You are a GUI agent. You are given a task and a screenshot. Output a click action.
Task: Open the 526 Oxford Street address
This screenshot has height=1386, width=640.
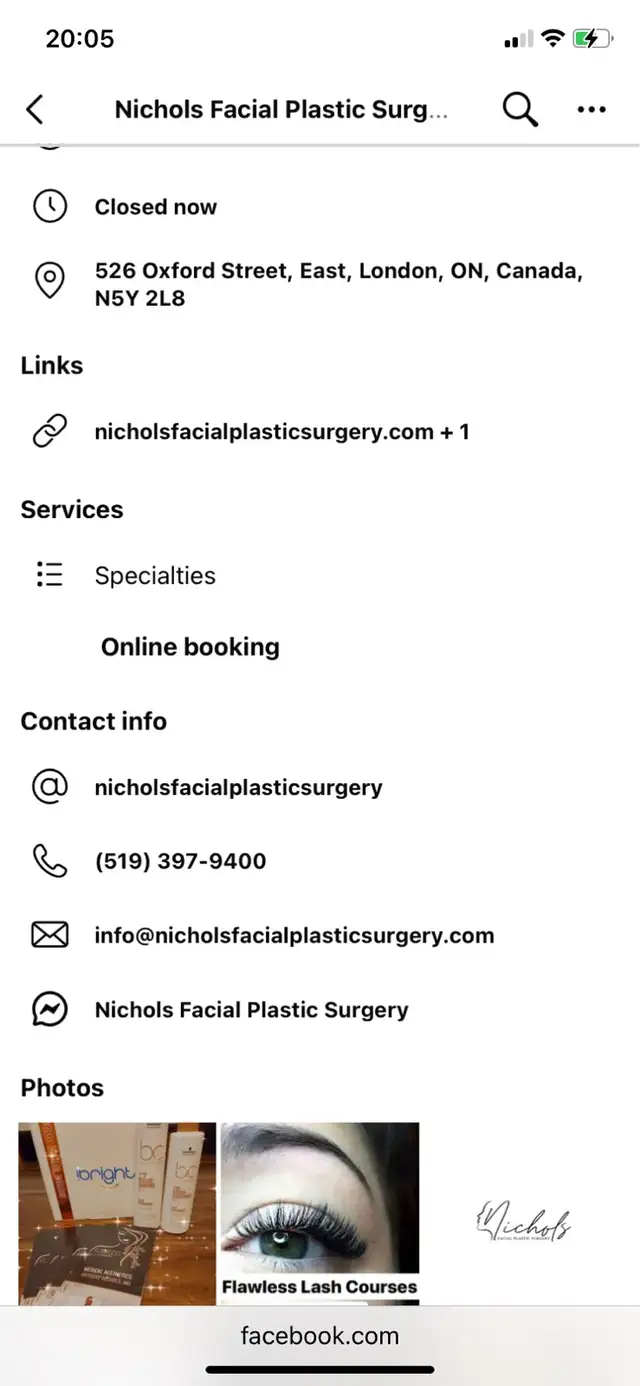(338, 284)
